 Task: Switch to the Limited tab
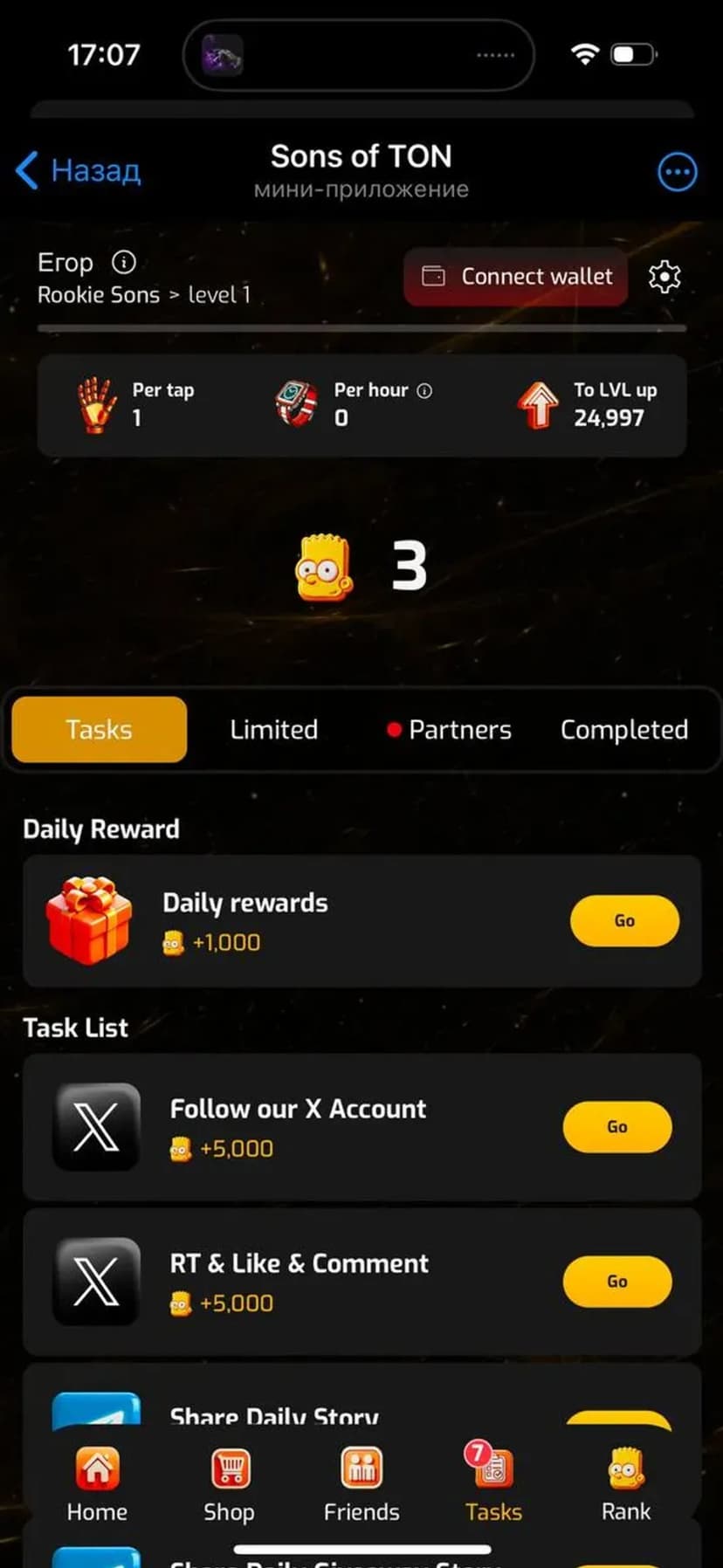[273, 730]
